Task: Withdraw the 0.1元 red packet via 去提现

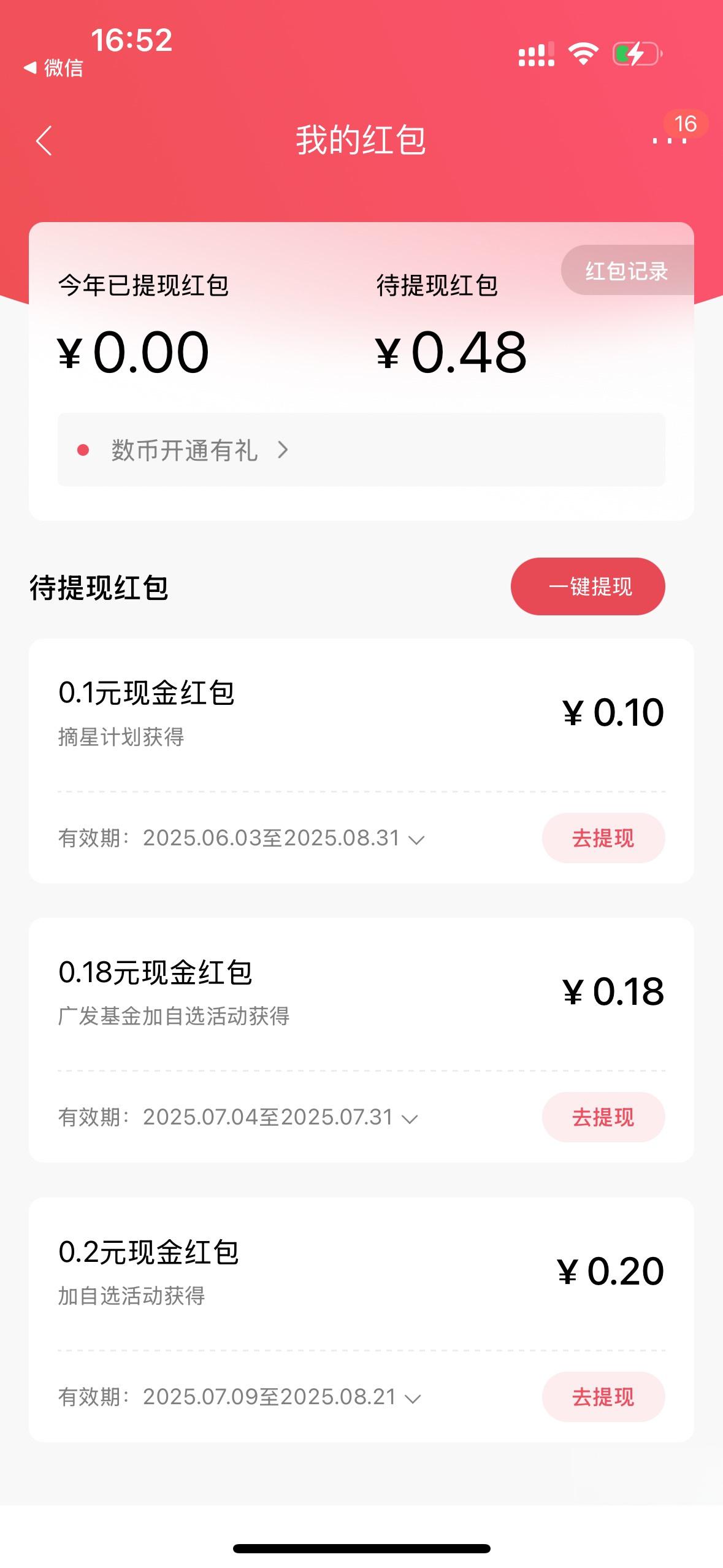Action: (603, 838)
